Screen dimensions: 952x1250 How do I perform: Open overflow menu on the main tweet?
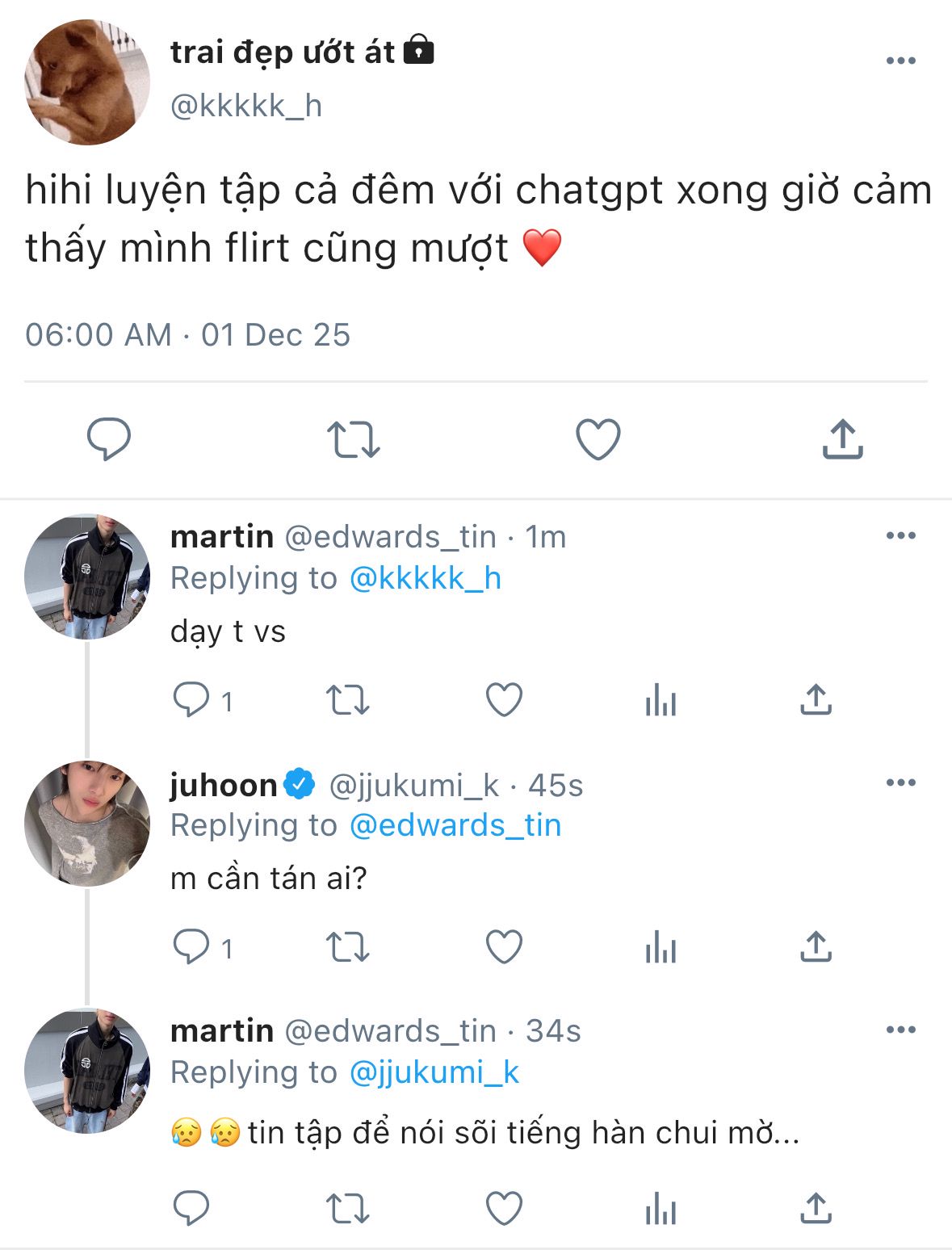coord(900,61)
